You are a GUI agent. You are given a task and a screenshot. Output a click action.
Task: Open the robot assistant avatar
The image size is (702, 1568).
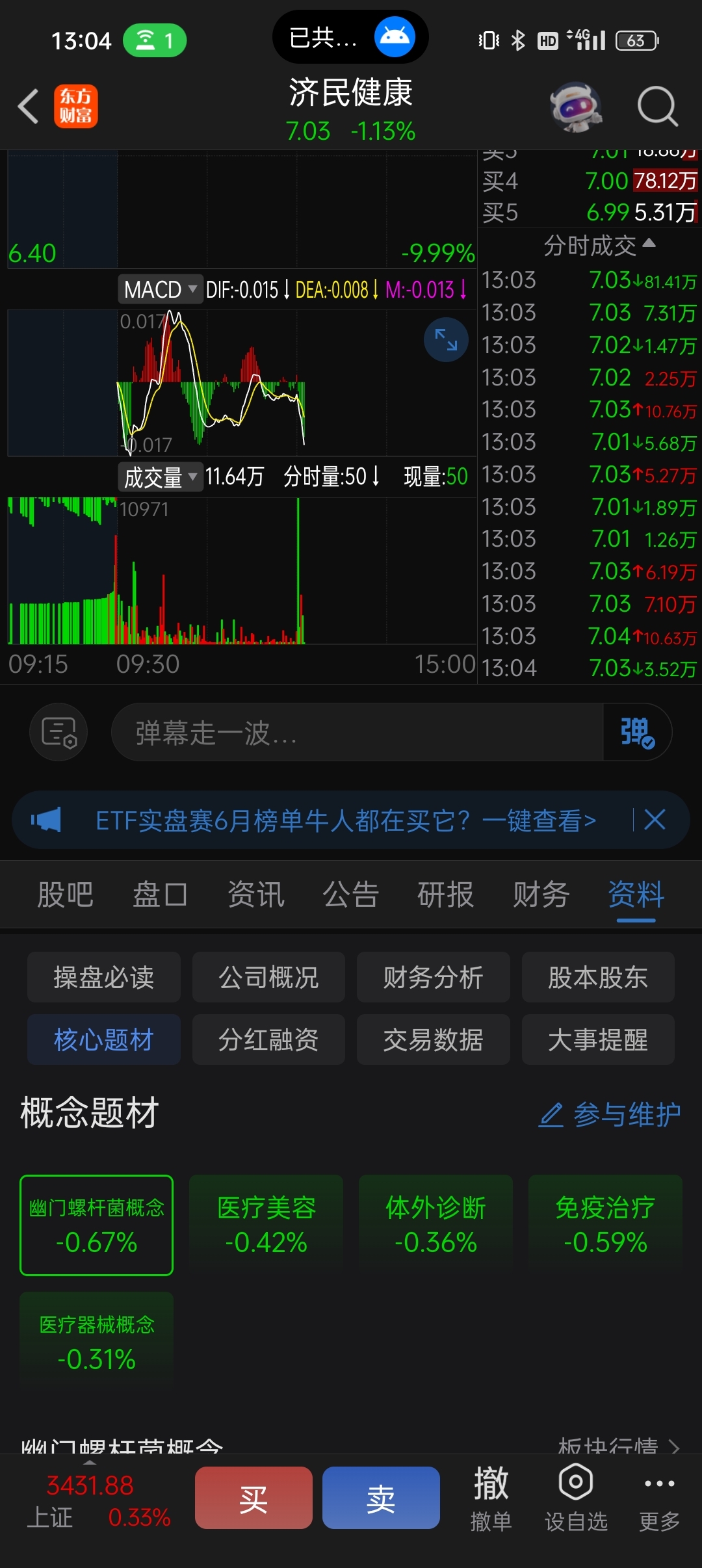(x=576, y=107)
